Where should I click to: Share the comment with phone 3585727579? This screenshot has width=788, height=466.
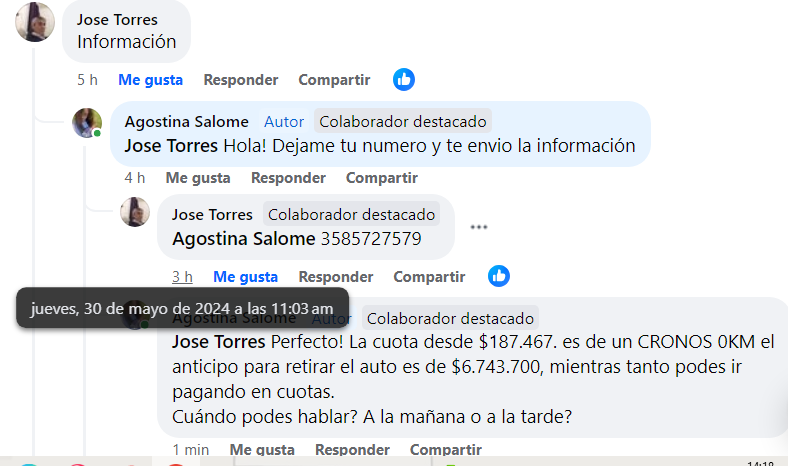pyautogui.click(x=429, y=277)
